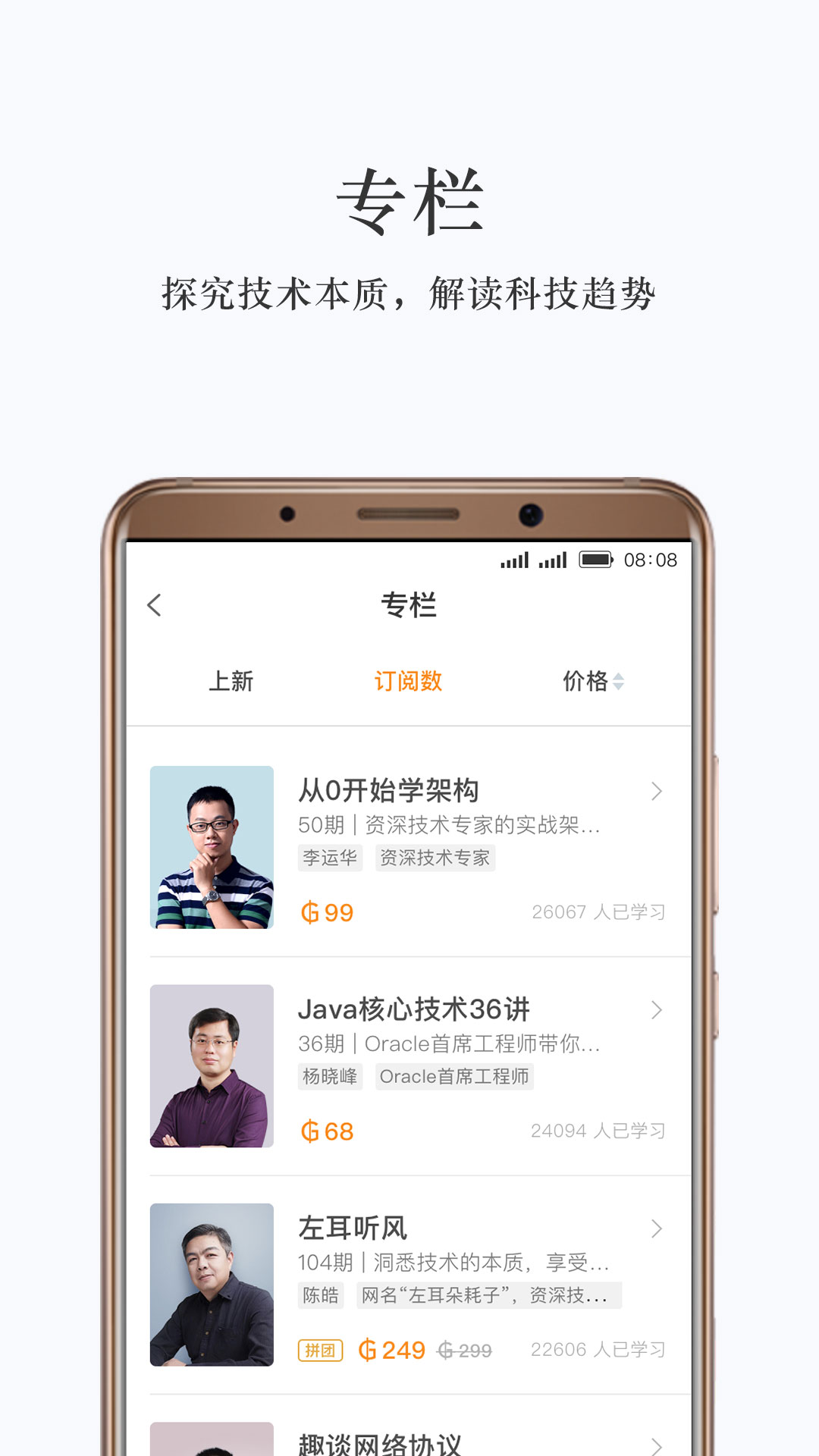The width and height of the screenshot is (819, 1456).
Task: Tap the coin icon beside price 249
Action: coord(369,1349)
